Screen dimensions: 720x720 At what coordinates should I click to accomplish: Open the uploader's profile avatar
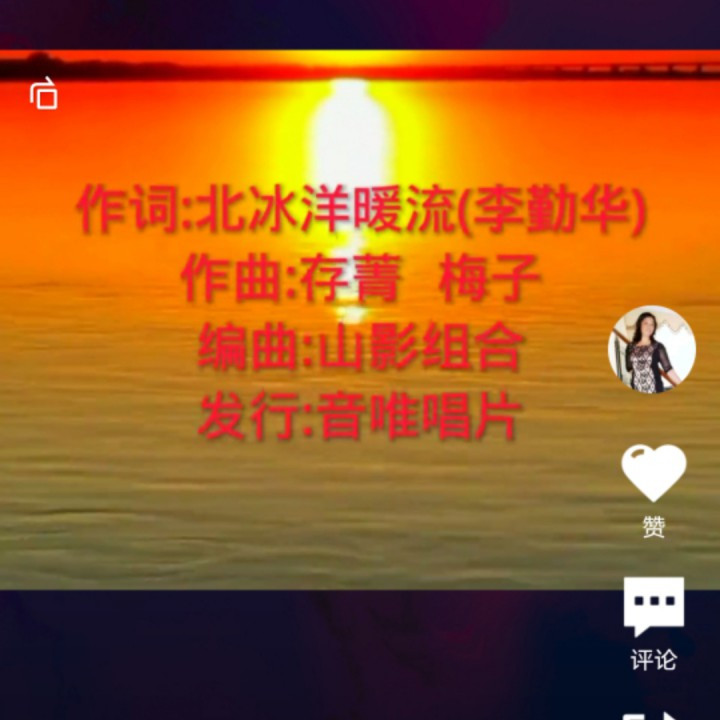tap(652, 350)
